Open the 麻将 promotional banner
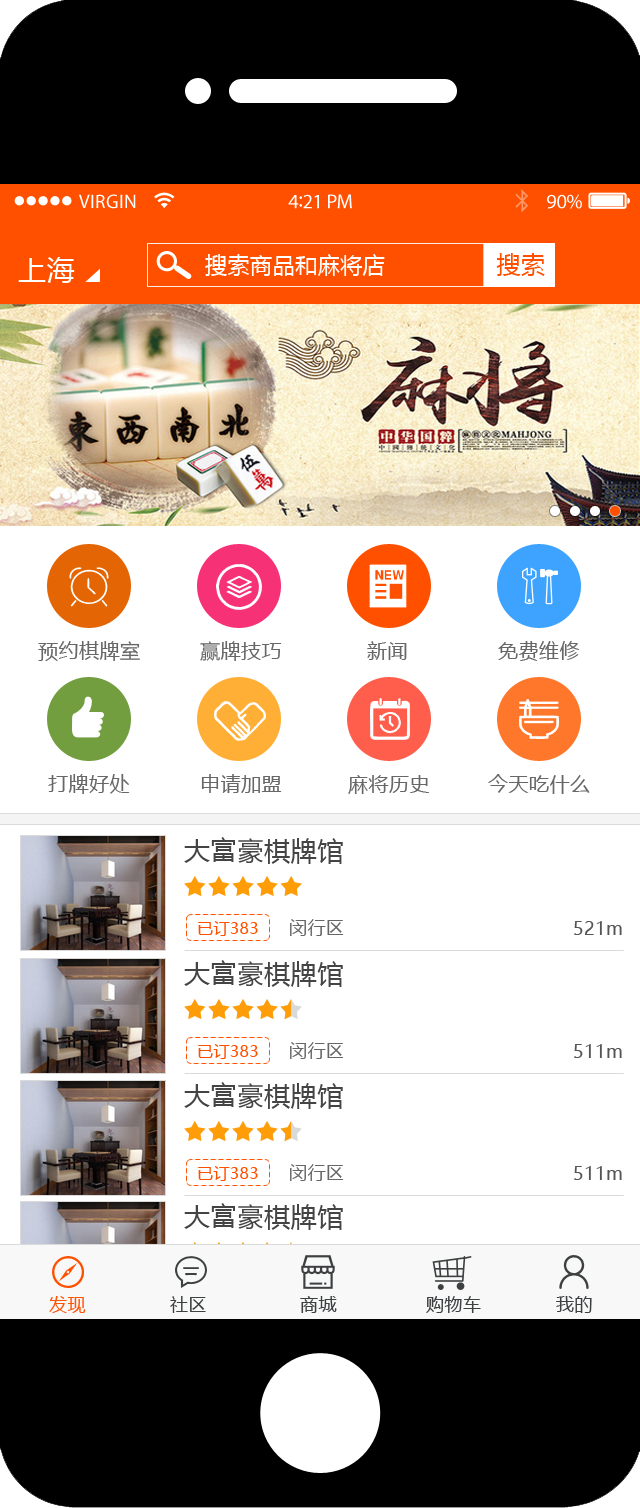Image resolution: width=640 pixels, height=1508 pixels. 320,414
